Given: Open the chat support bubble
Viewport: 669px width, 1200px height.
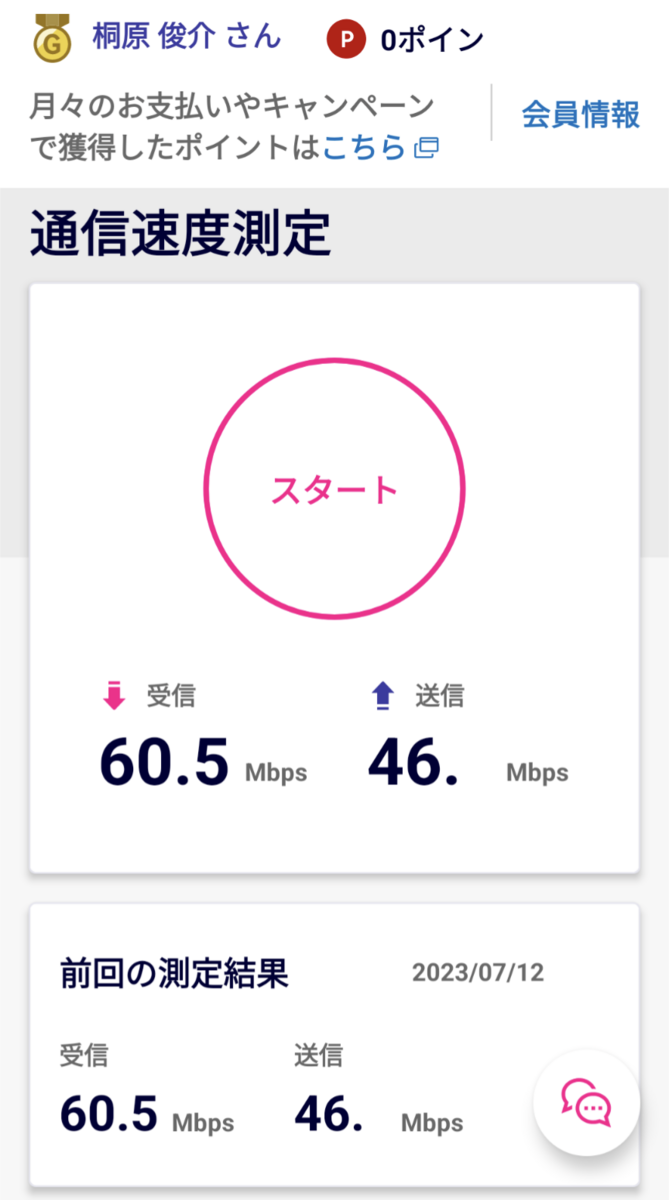Looking at the screenshot, I should point(586,1102).
